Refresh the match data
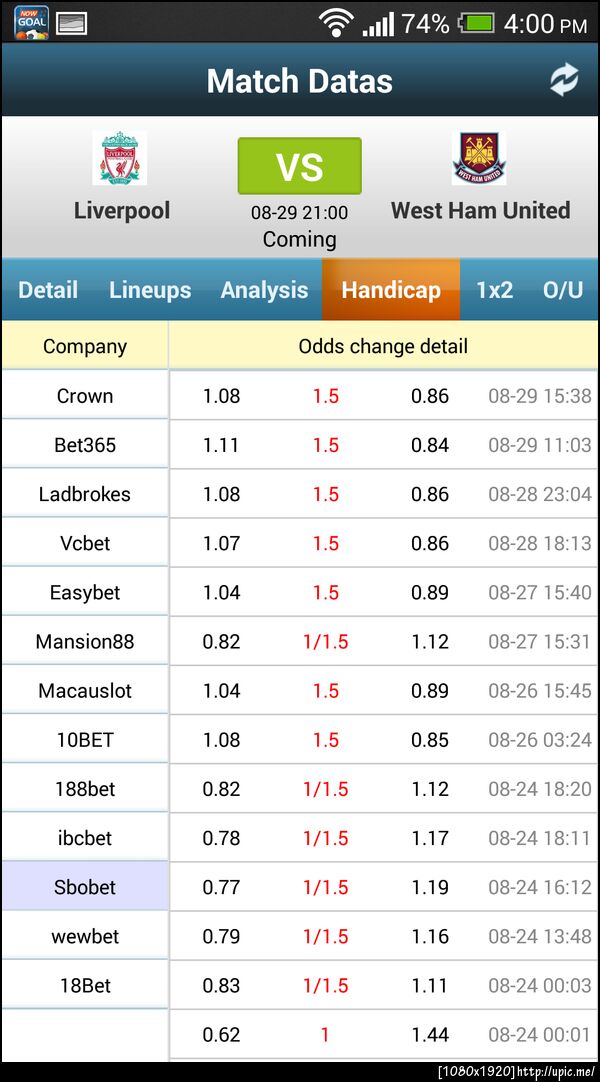The height and width of the screenshot is (1082, 600). pos(564,81)
